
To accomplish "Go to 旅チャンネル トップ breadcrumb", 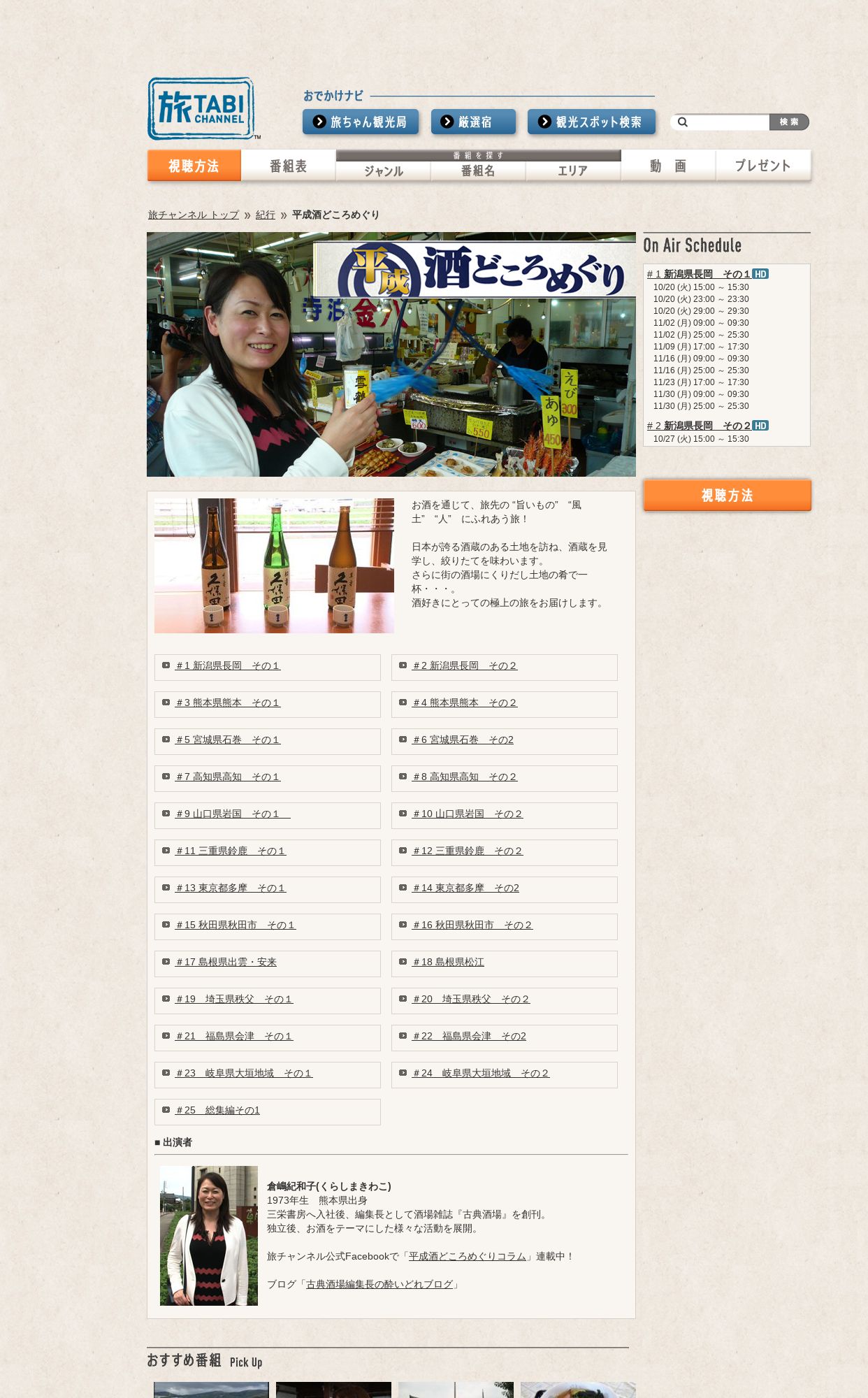I will click(x=194, y=215).
